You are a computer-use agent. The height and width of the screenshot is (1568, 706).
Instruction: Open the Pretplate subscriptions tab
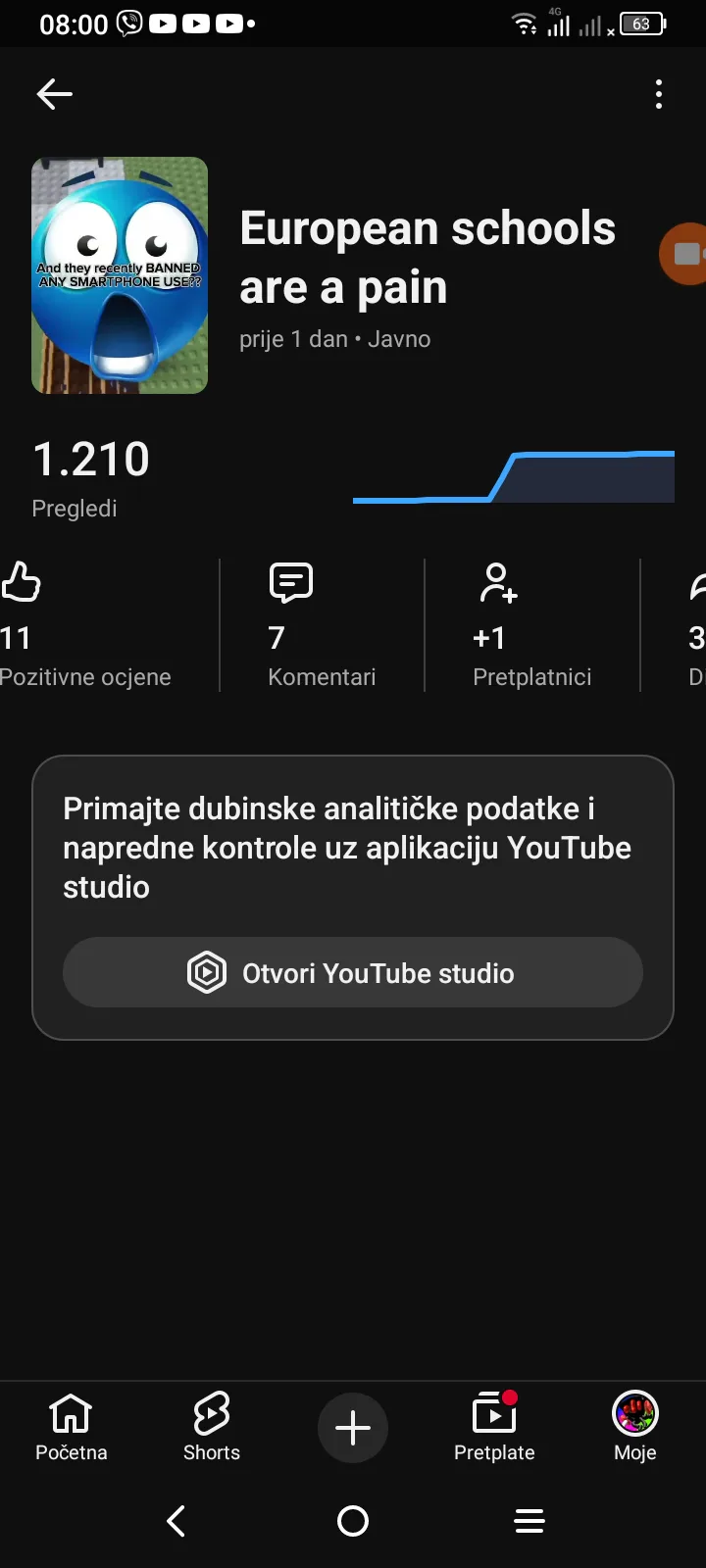point(494,1427)
